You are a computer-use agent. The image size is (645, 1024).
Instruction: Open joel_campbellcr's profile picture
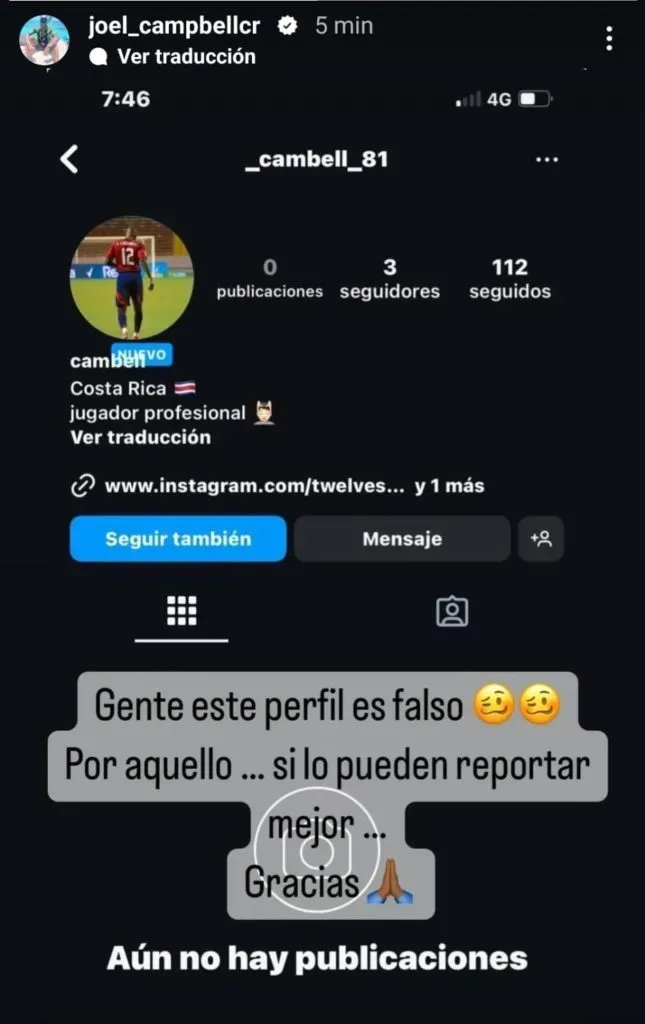click(44, 40)
